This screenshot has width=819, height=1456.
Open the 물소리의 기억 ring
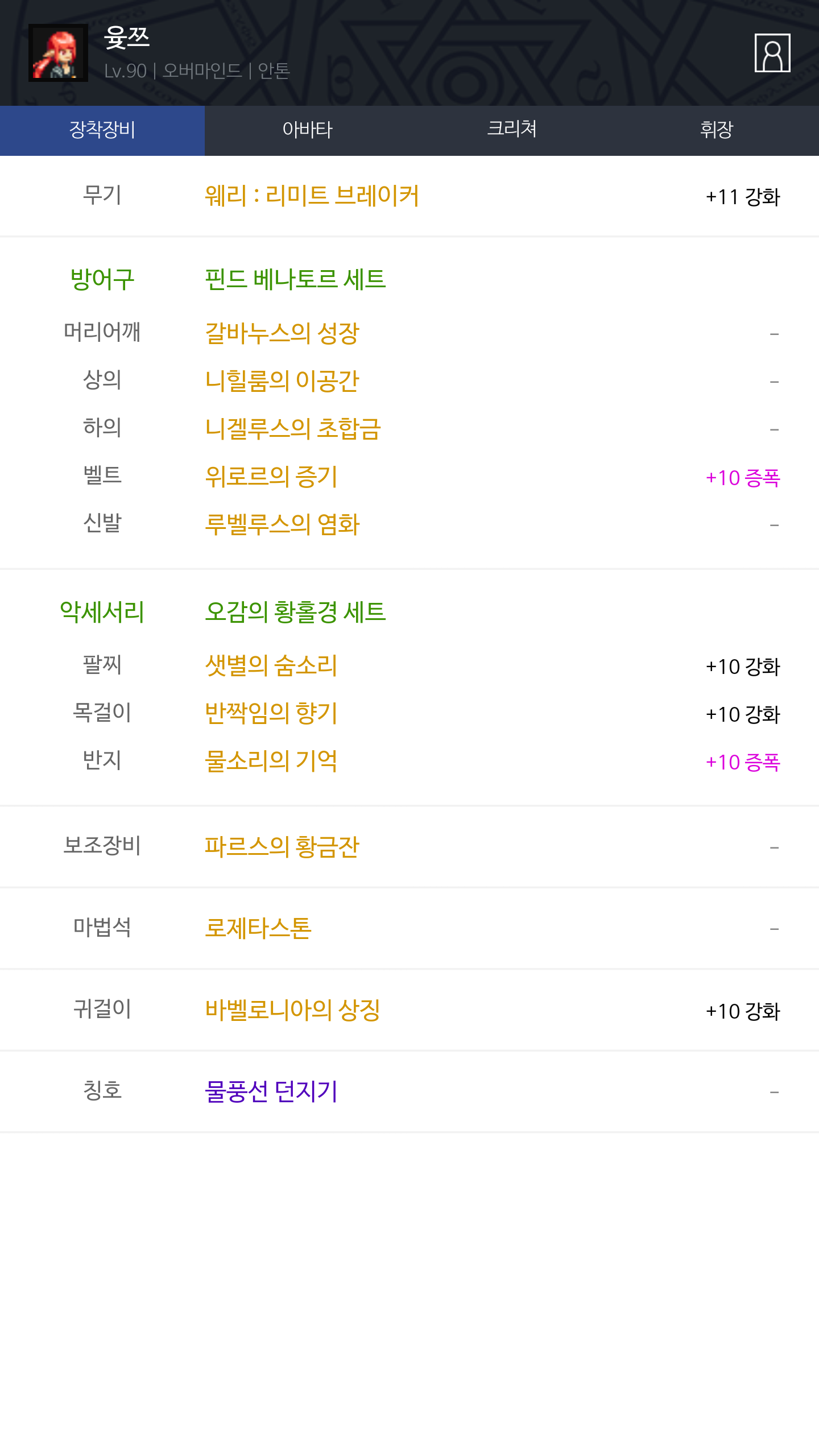pos(271,761)
